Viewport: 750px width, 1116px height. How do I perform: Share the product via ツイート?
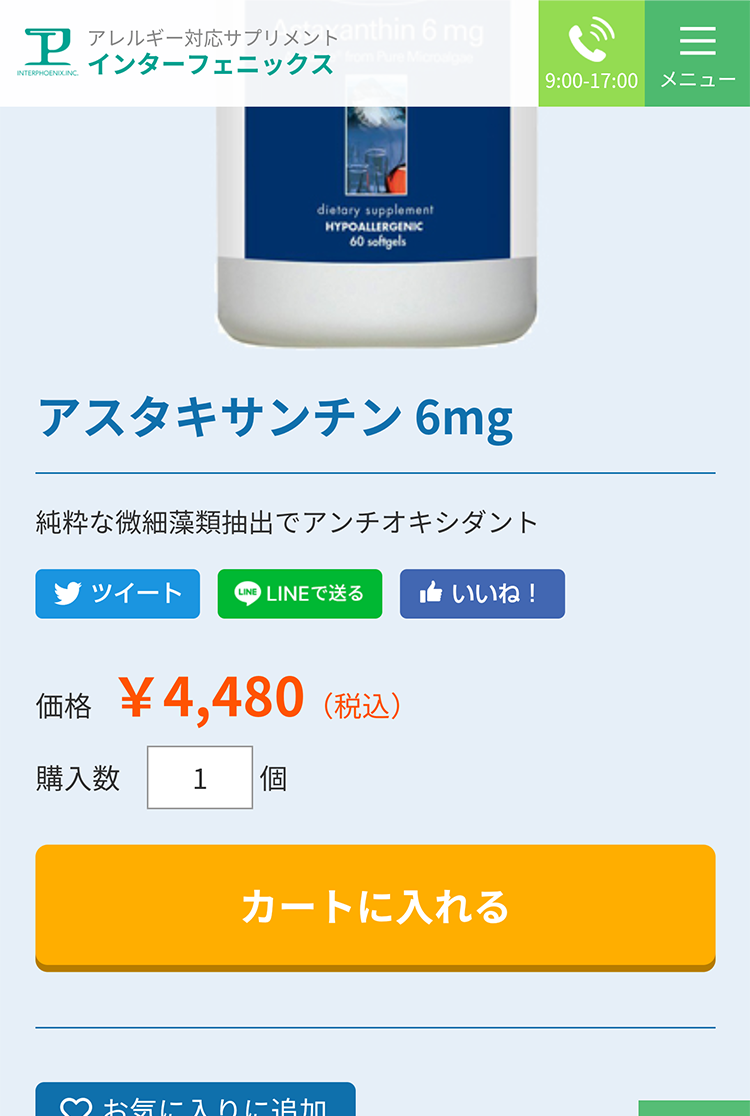click(x=118, y=594)
